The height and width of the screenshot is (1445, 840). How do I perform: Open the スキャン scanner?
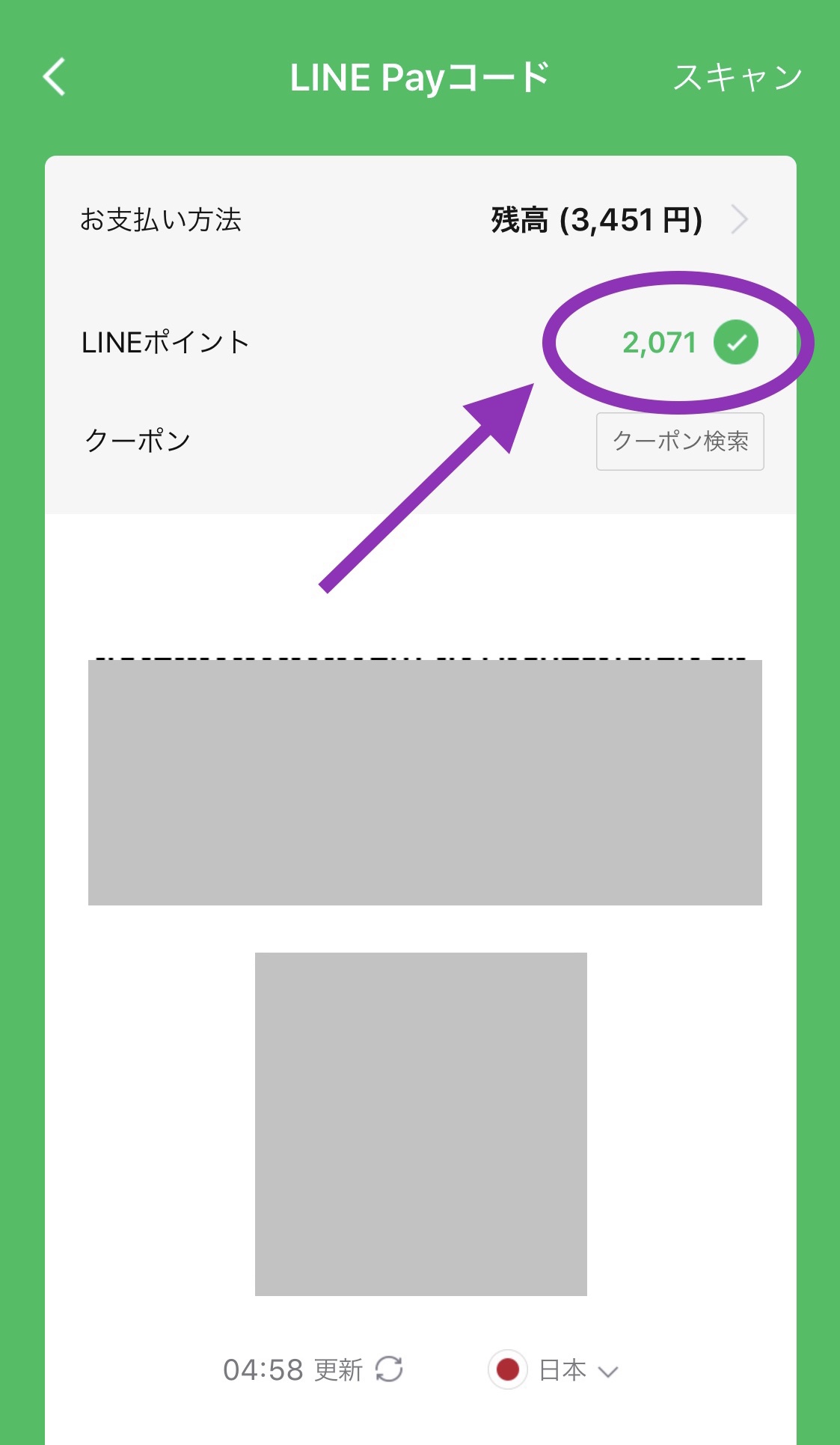coord(737,77)
